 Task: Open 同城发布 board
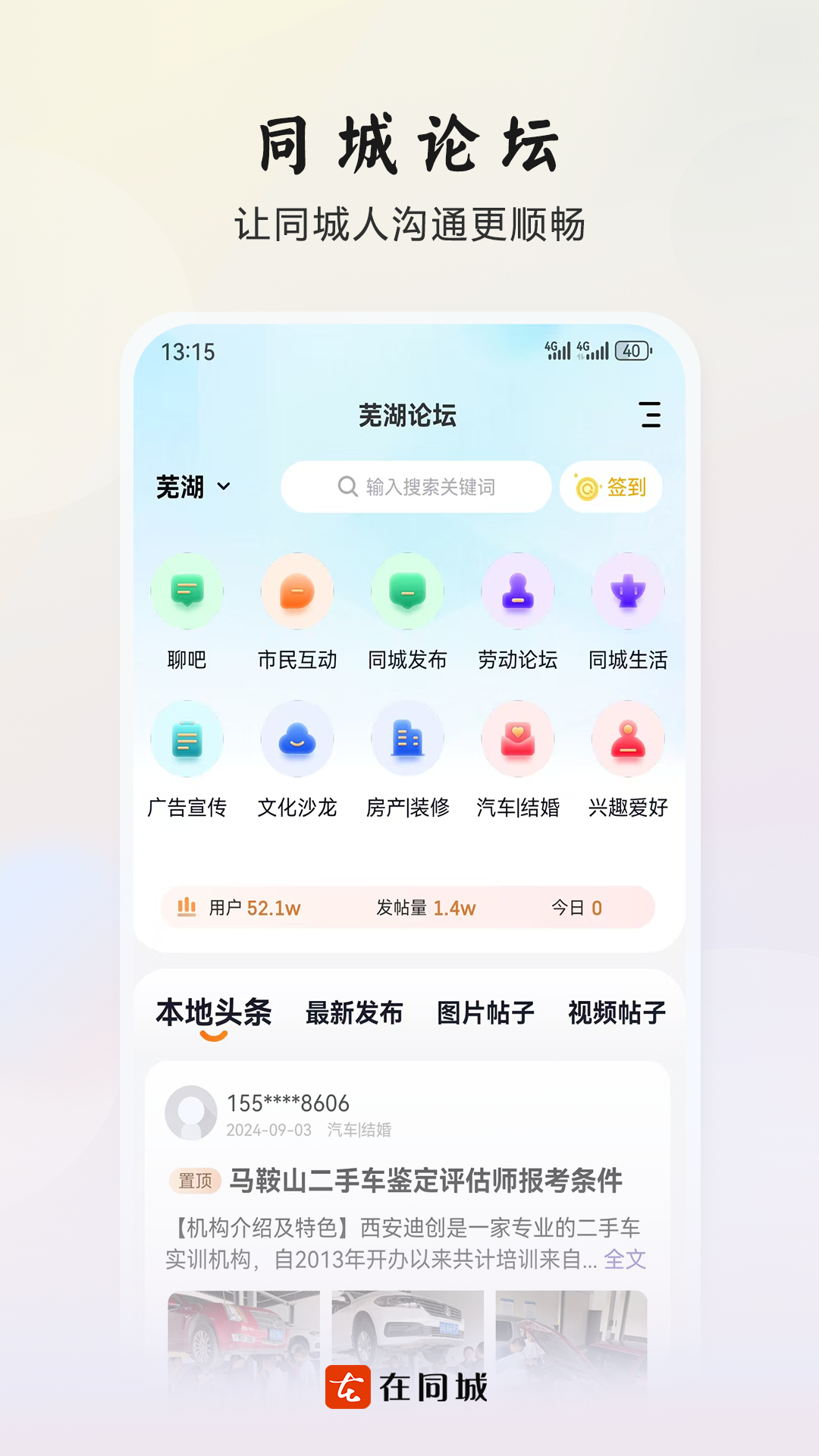[407, 607]
